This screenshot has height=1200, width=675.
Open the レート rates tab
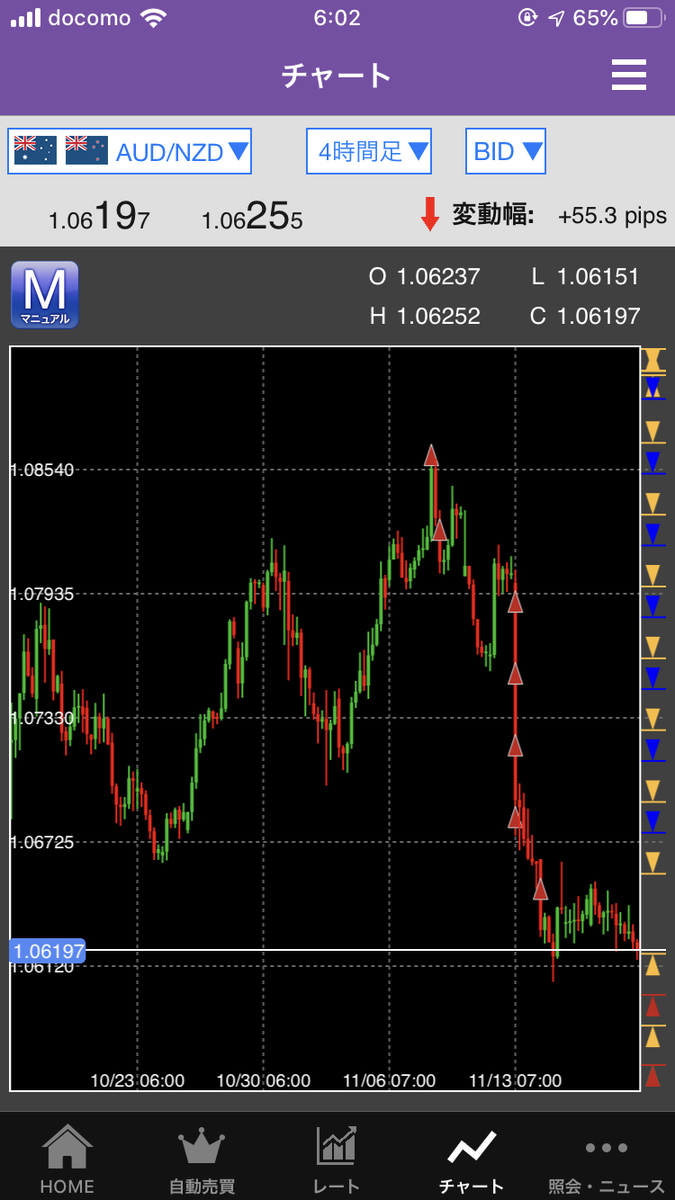pyautogui.click(x=337, y=1158)
